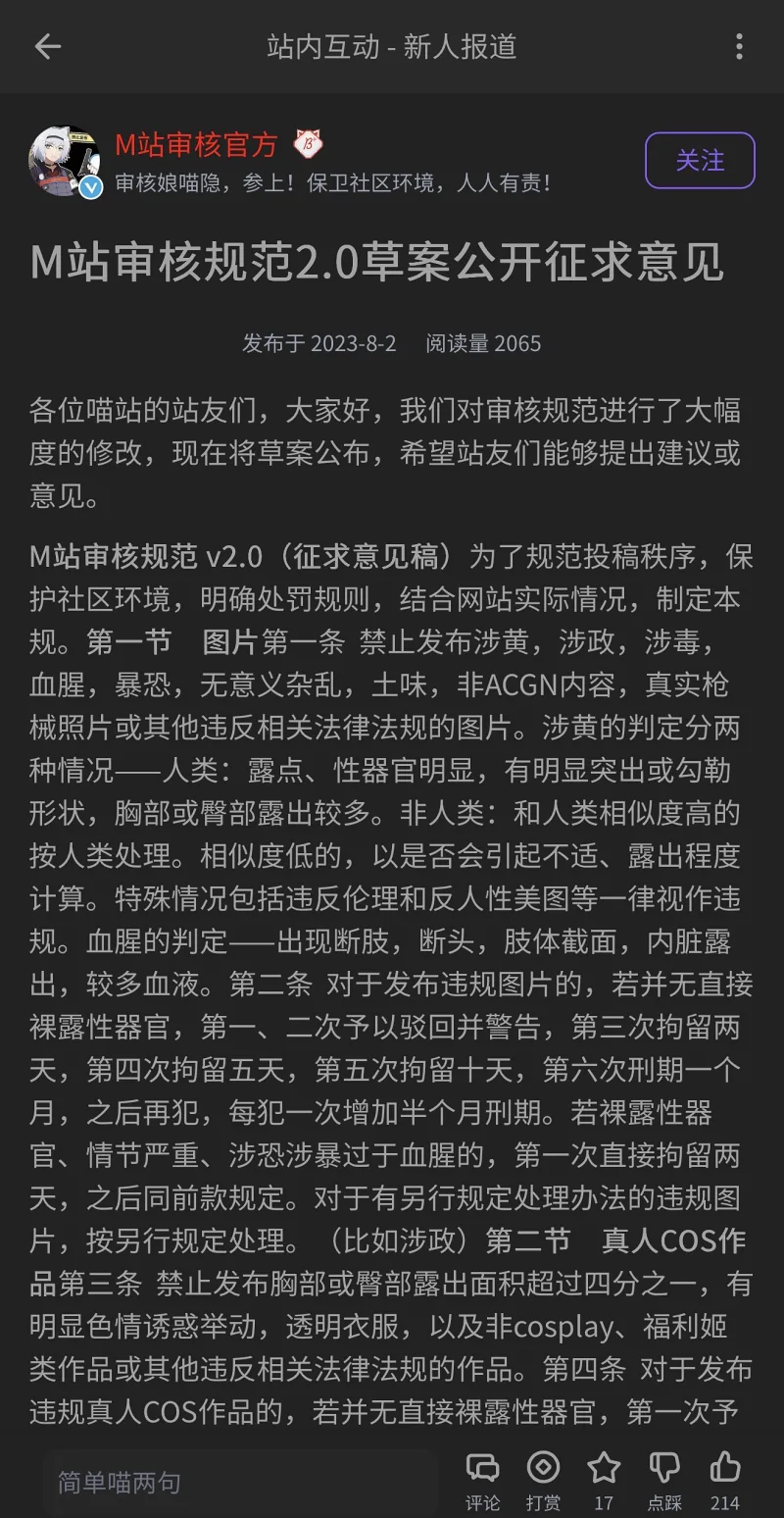Viewport: 784px width, 1518px height.
Task: Open M站审核官方's profile avatar
Action: coord(64,160)
